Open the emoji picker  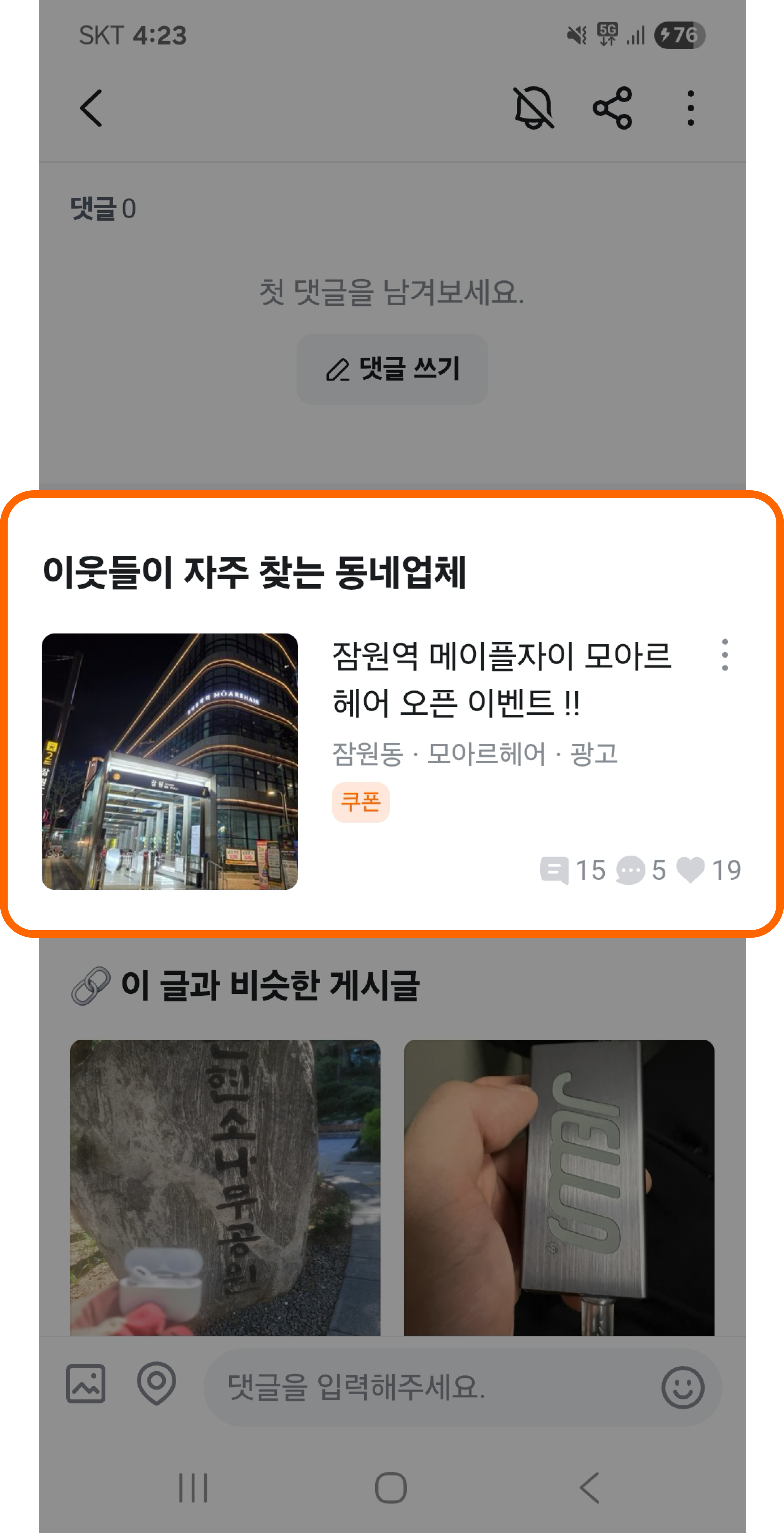click(x=682, y=1387)
